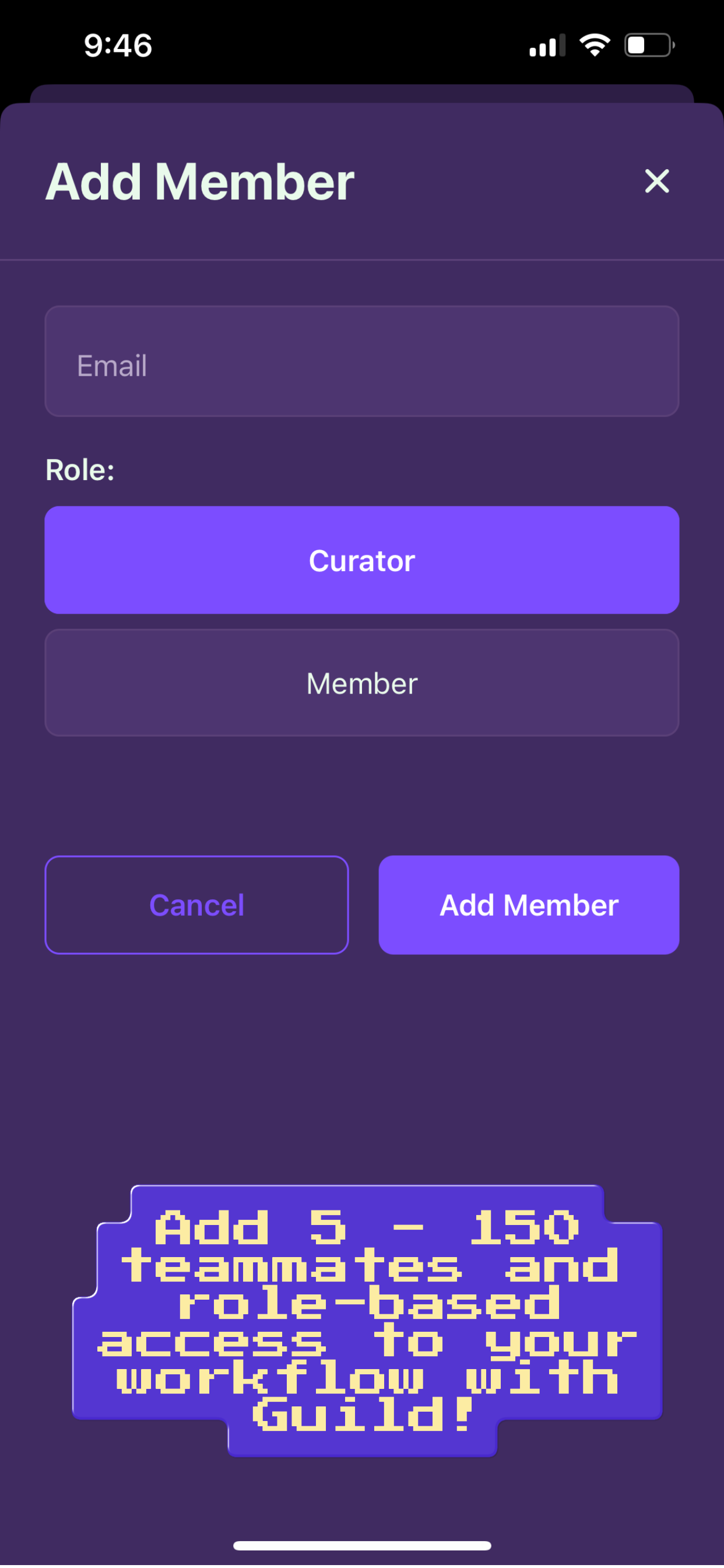Select the Curator role

pyautogui.click(x=361, y=560)
